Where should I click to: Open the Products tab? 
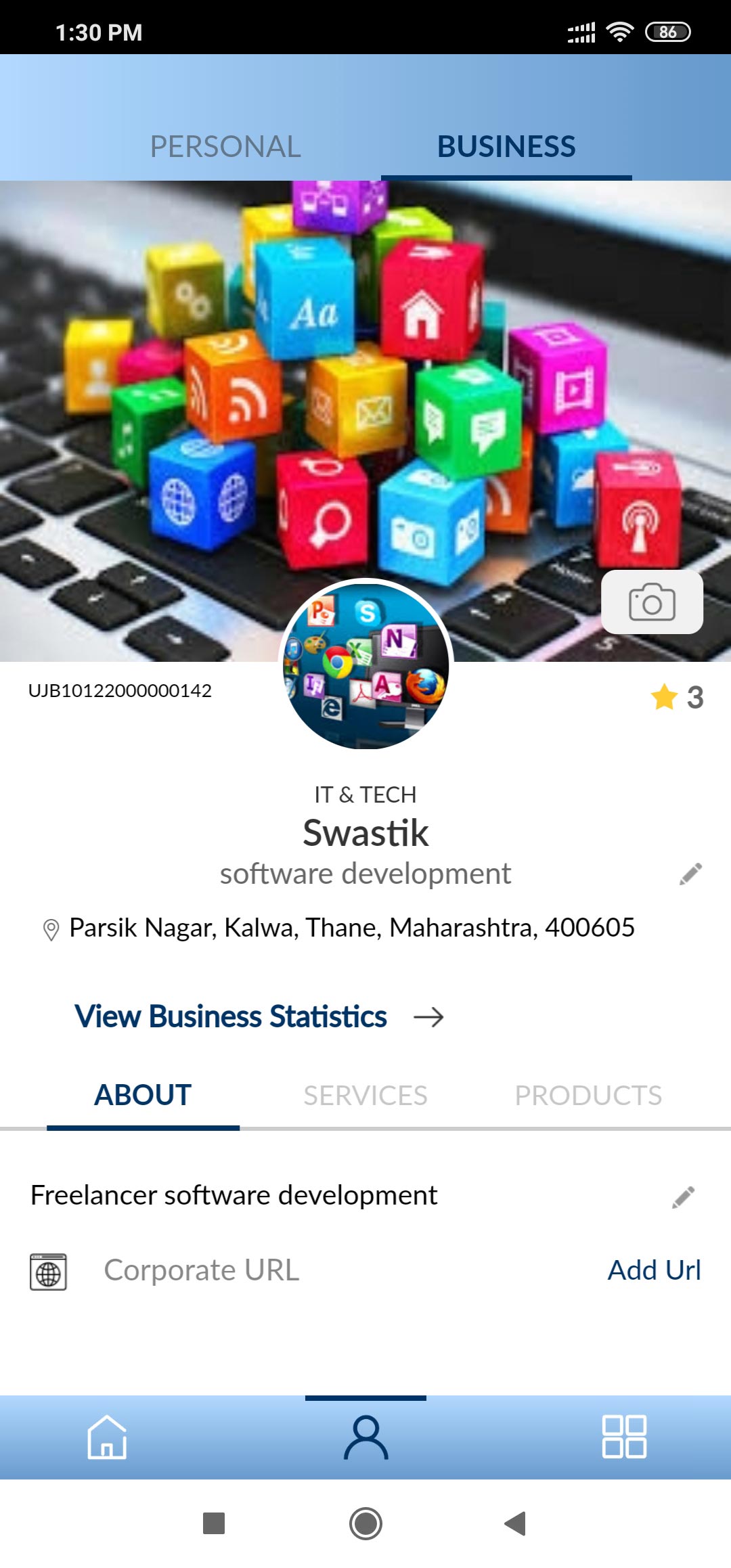pyautogui.click(x=588, y=1095)
